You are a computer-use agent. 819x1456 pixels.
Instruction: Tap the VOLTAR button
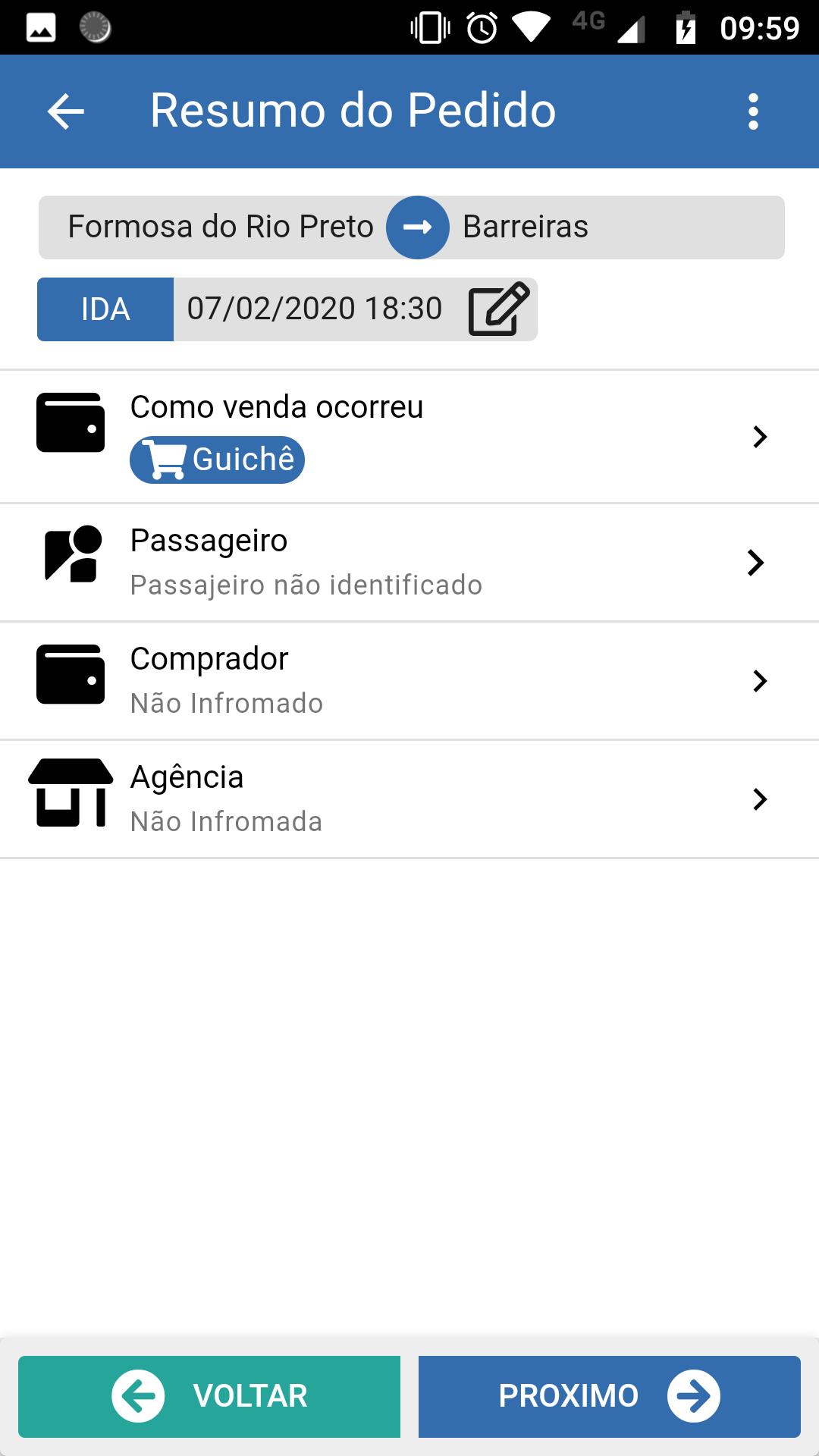209,1397
